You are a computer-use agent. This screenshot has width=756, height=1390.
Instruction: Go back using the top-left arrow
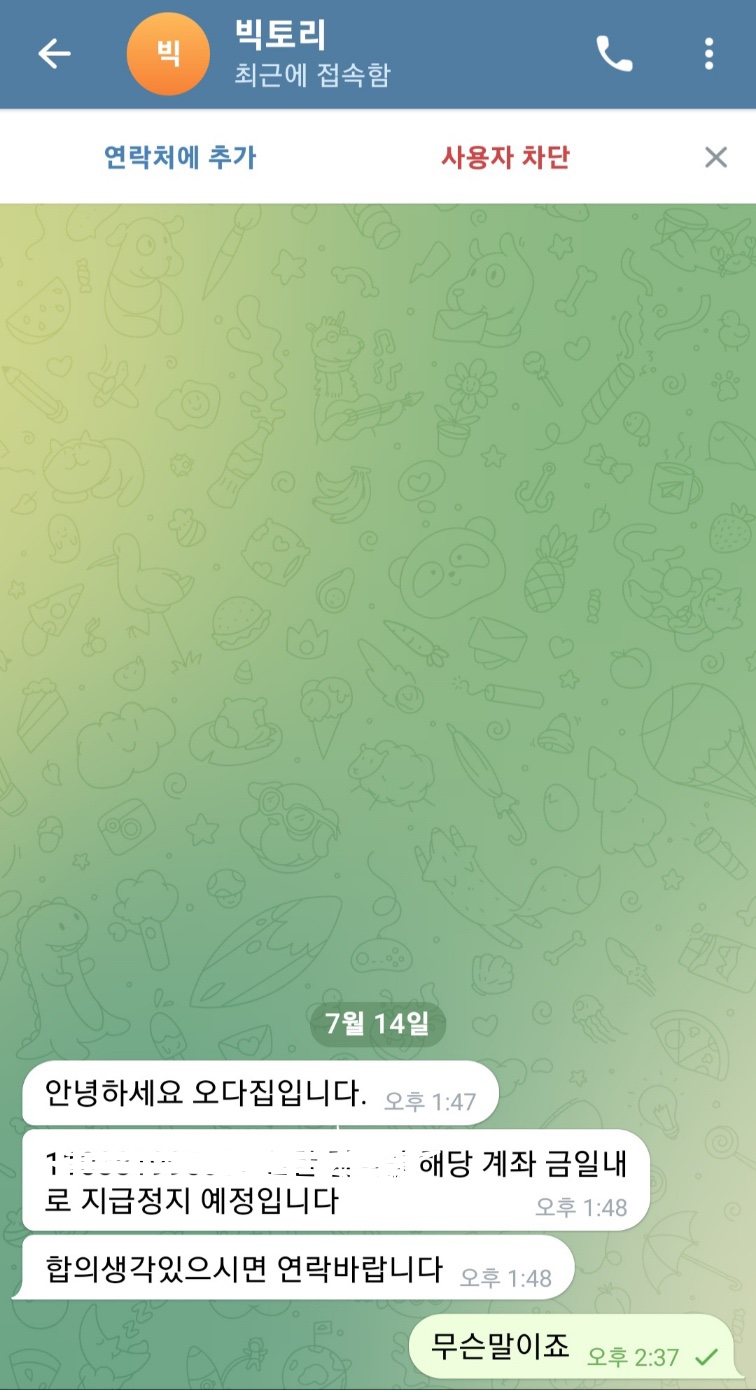[54, 54]
